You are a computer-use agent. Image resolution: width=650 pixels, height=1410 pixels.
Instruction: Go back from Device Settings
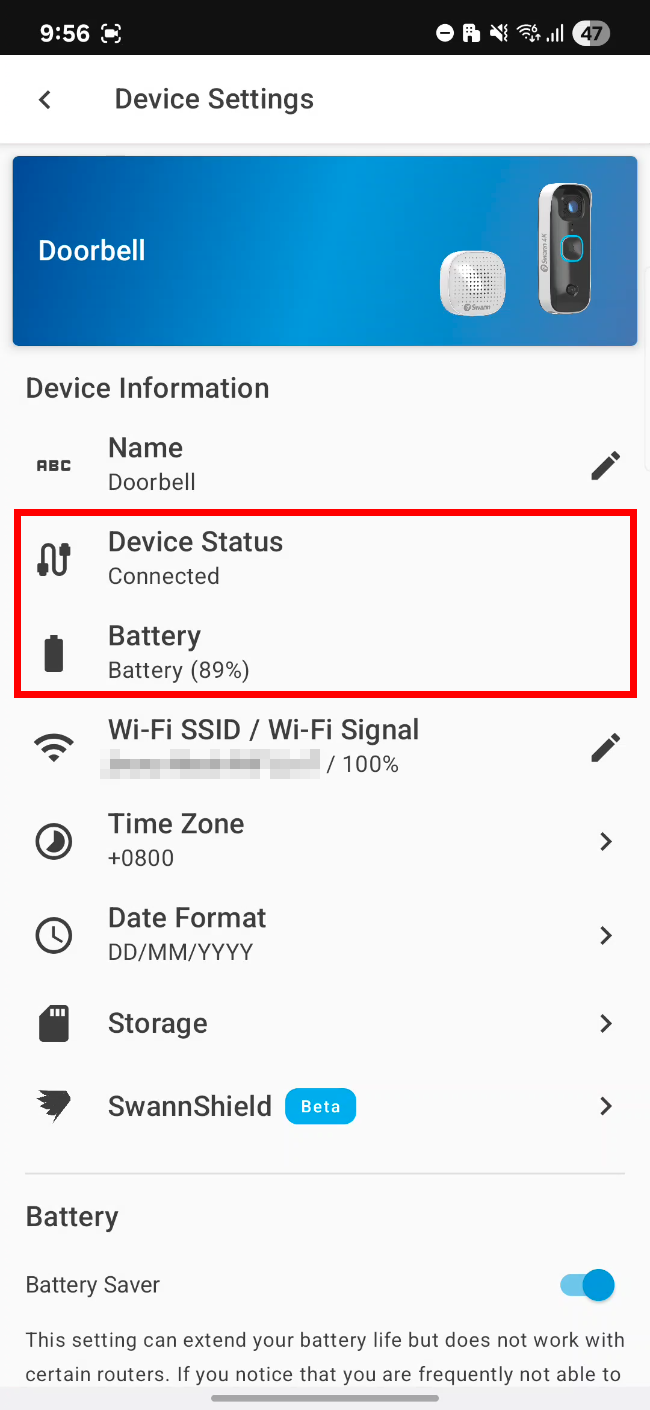[x=44, y=99]
